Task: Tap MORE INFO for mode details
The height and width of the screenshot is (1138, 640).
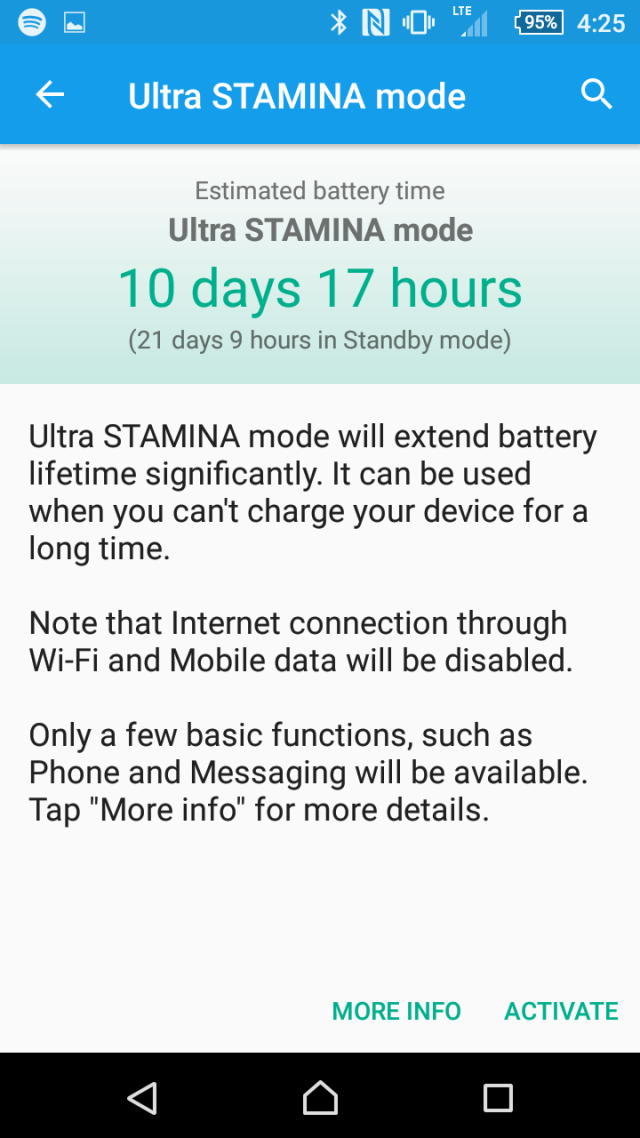Action: (396, 1011)
